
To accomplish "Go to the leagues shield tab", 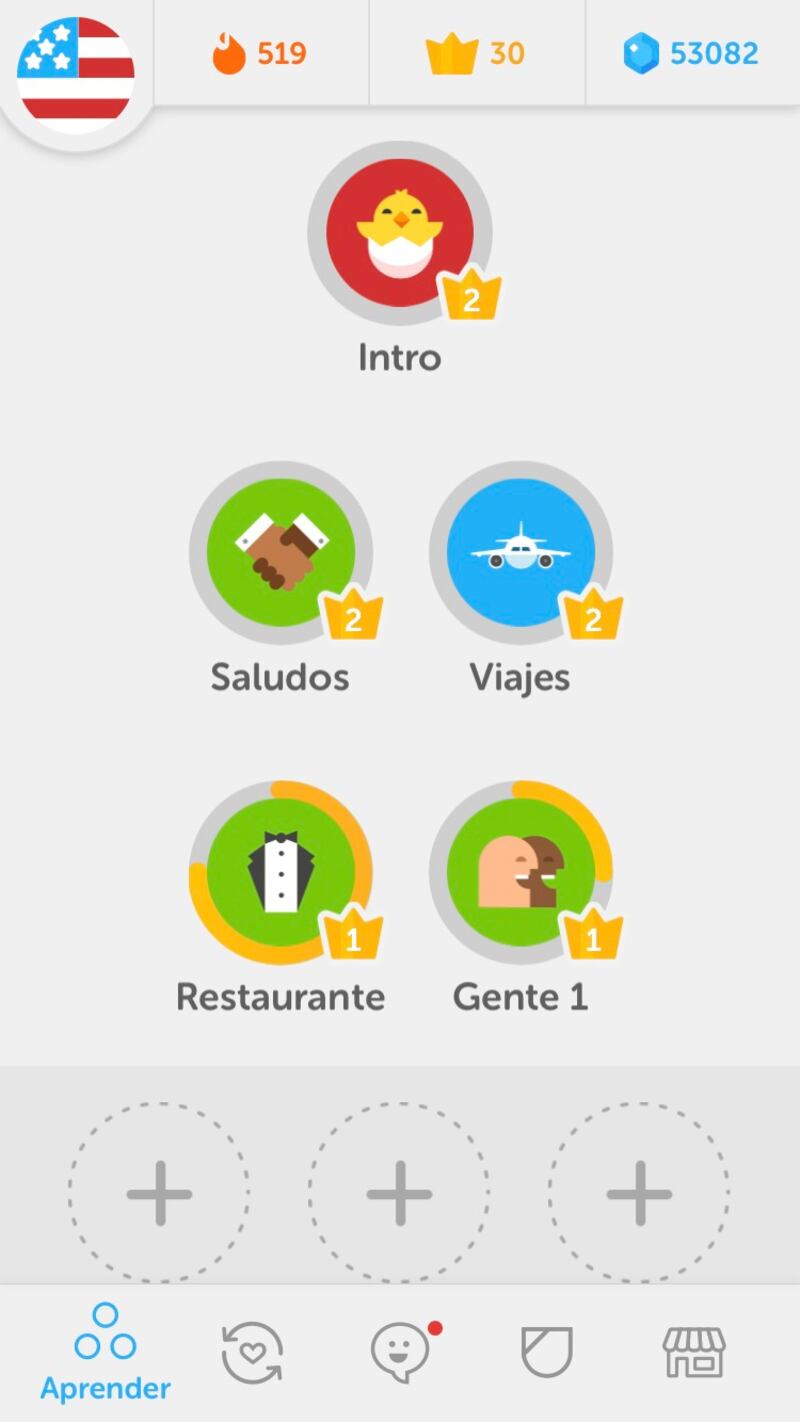I will click(x=547, y=1353).
